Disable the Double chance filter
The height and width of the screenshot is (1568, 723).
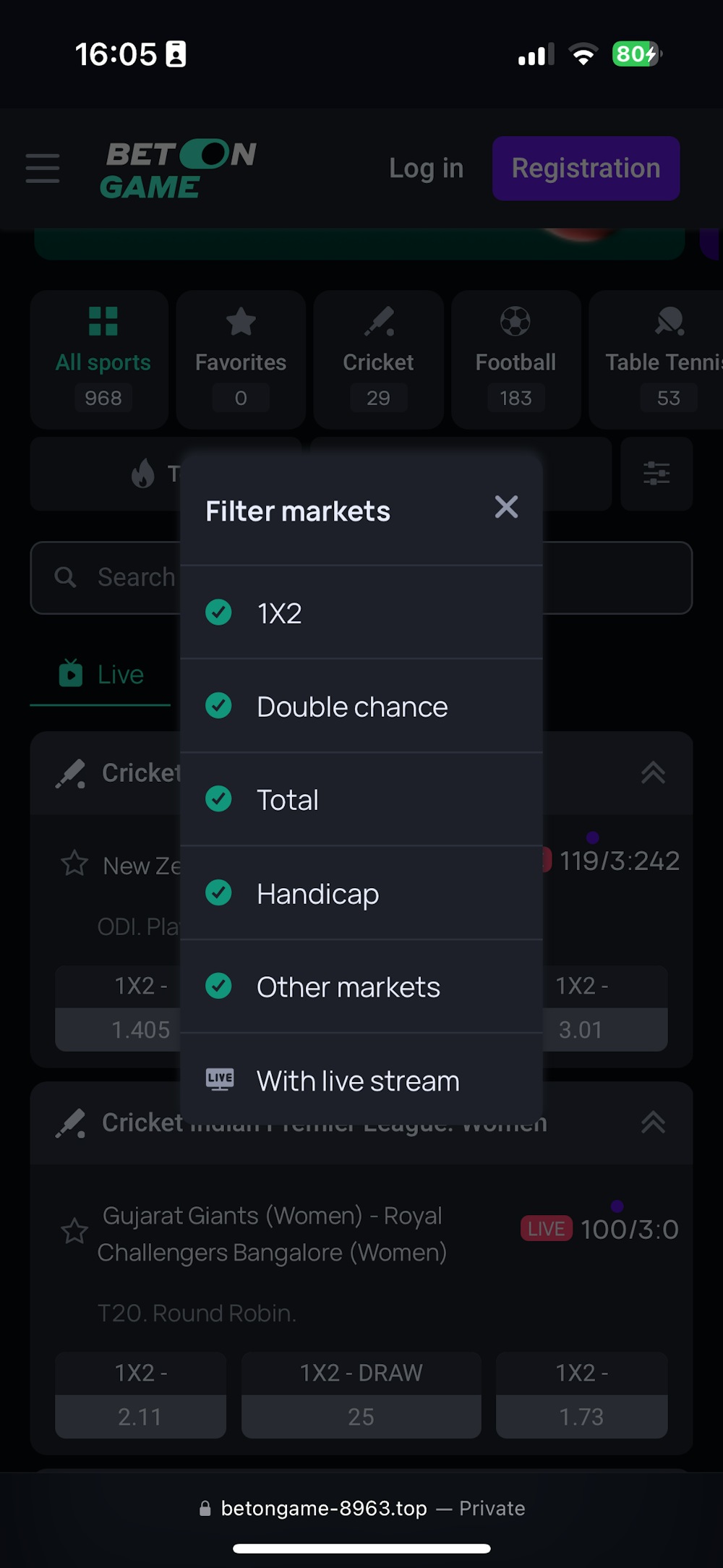click(x=218, y=706)
